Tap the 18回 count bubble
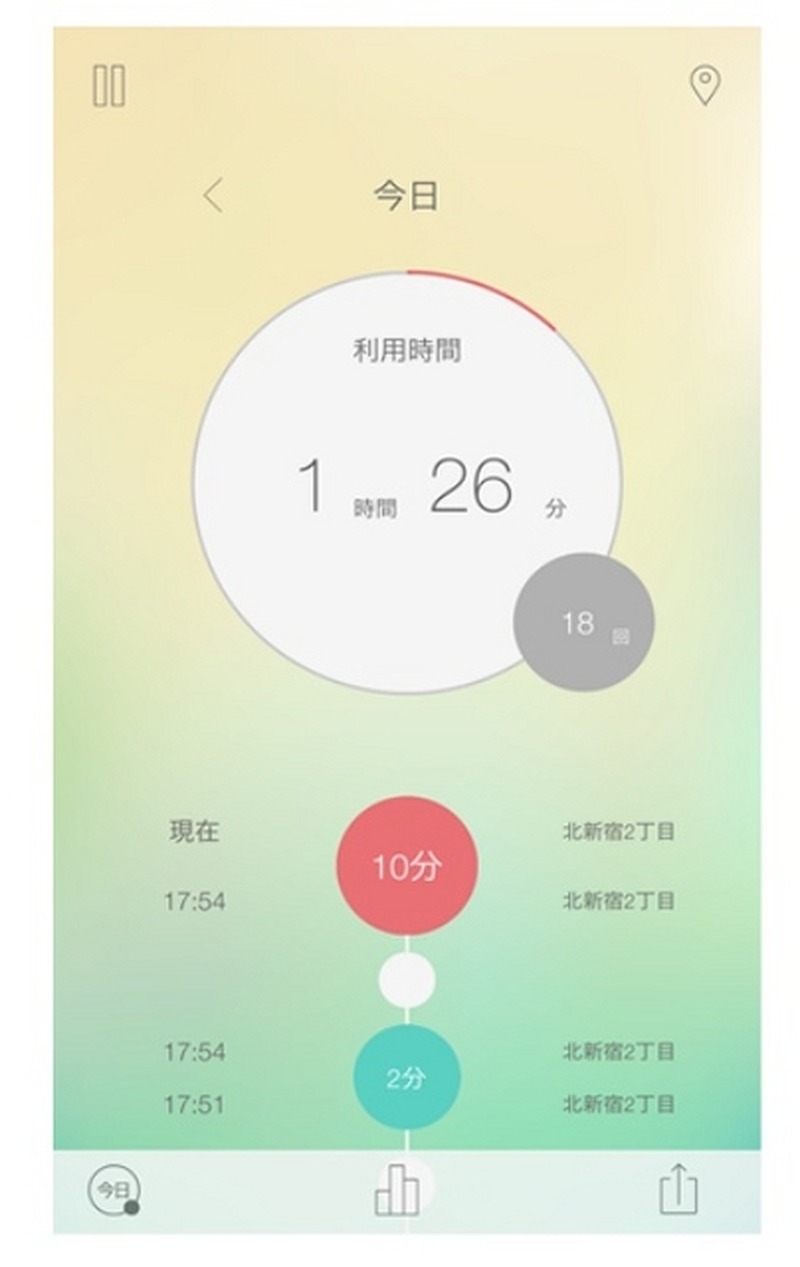 [x=583, y=623]
